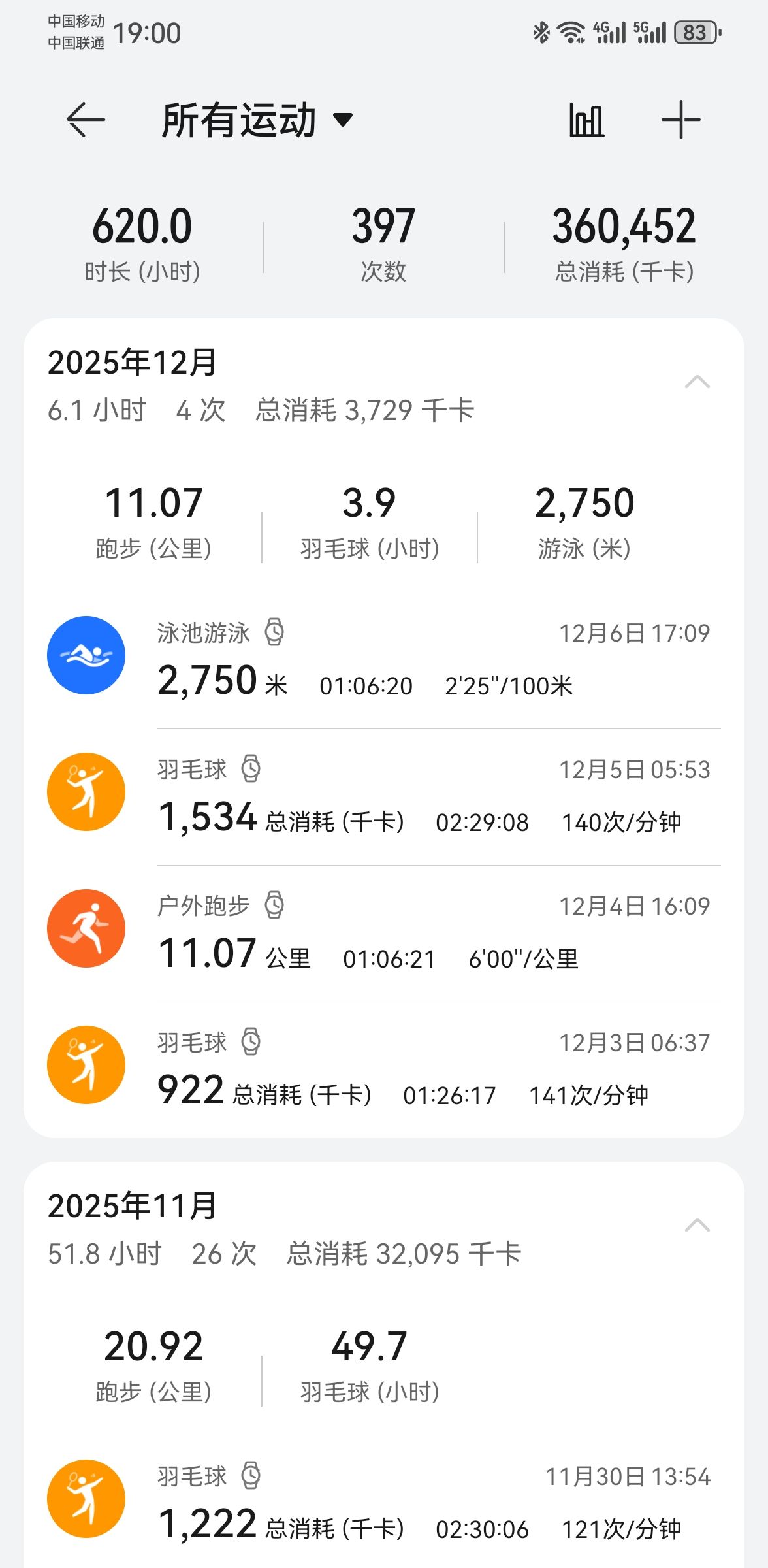Collapse the 2025年12月 section

click(x=697, y=382)
